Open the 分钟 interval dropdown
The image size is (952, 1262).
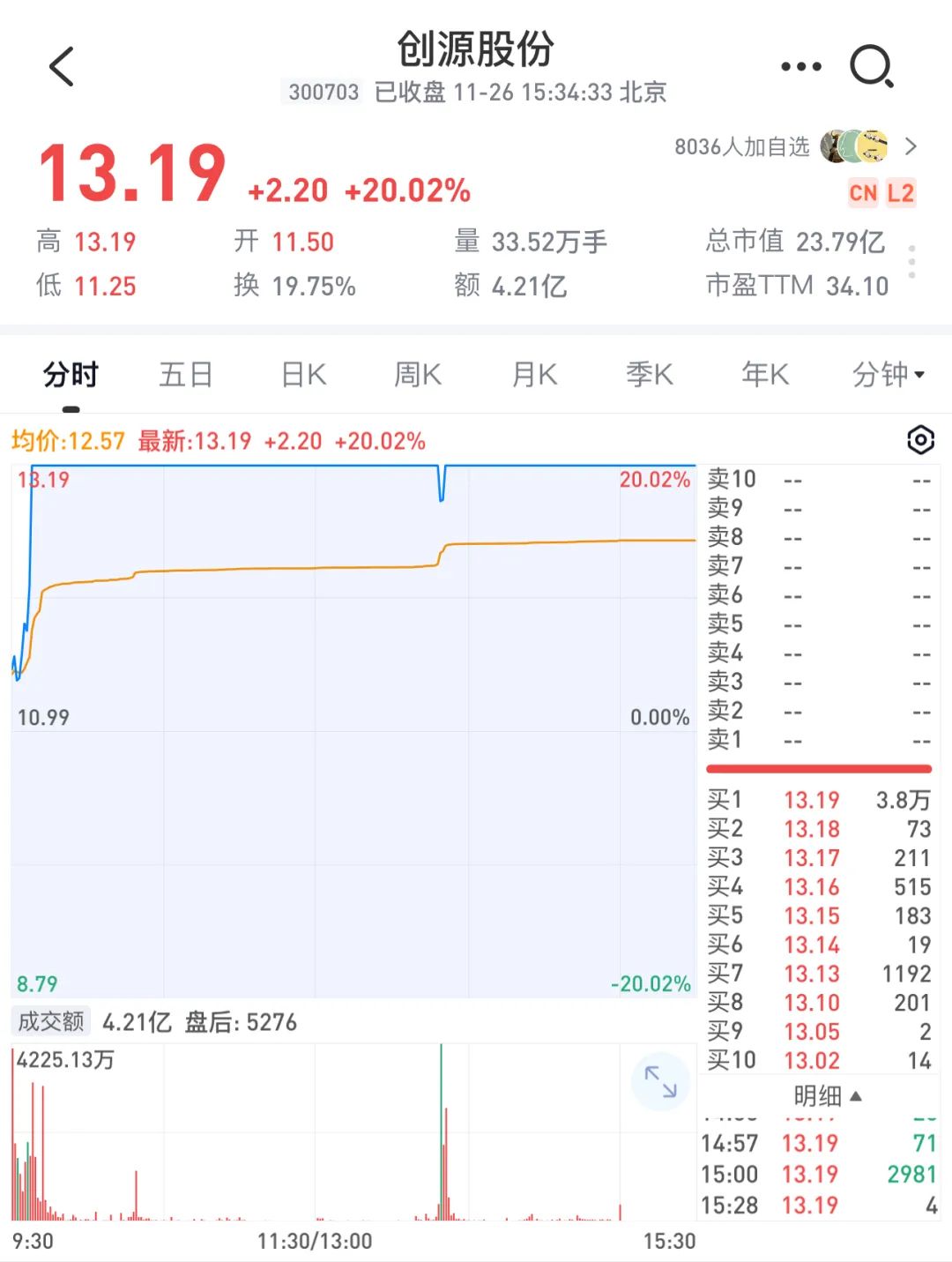coord(888,375)
